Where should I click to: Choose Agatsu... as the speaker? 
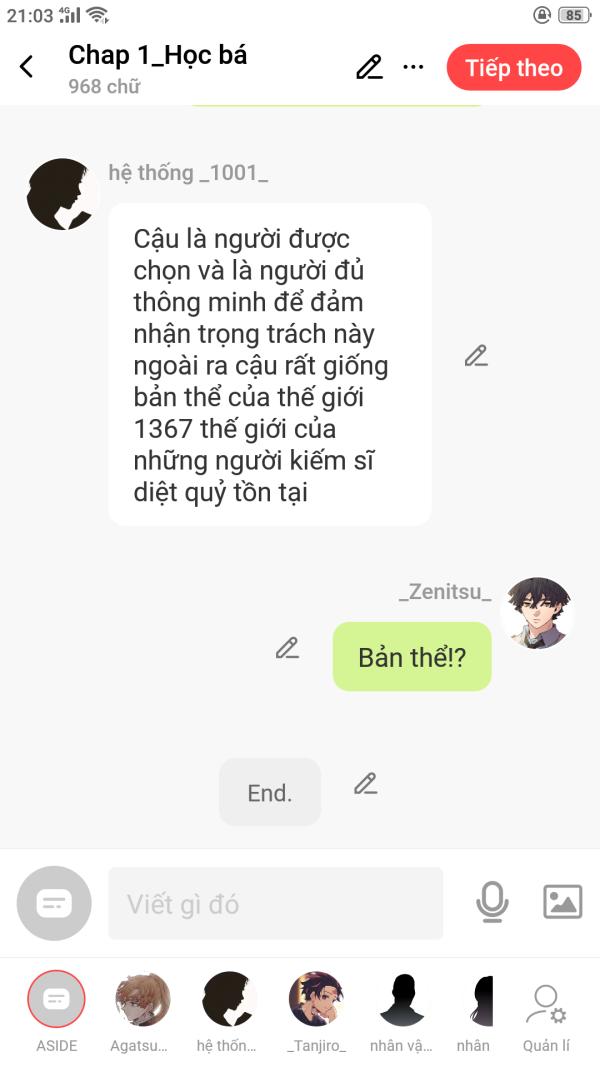(x=142, y=999)
